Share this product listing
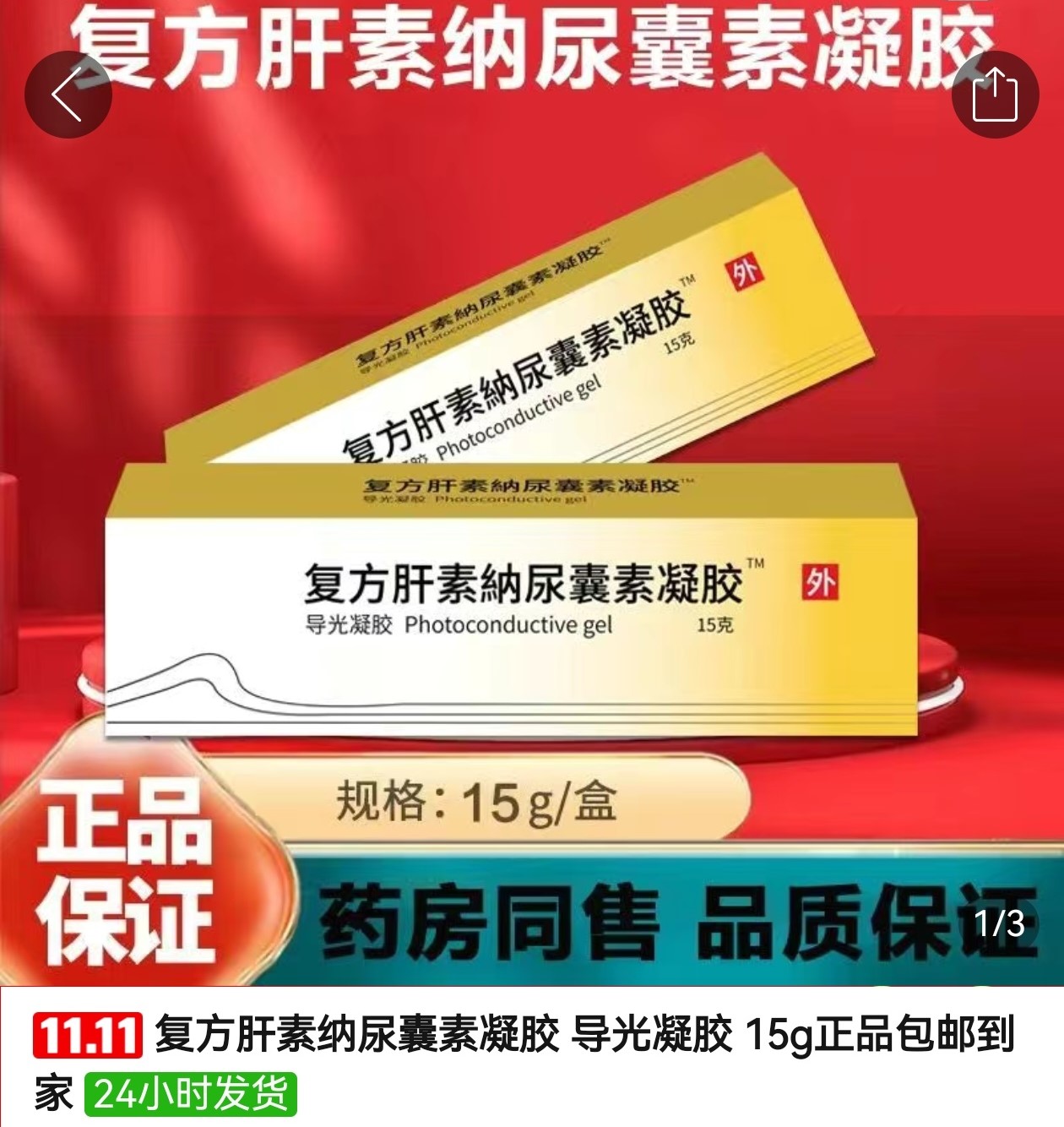 [x=995, y=95]
